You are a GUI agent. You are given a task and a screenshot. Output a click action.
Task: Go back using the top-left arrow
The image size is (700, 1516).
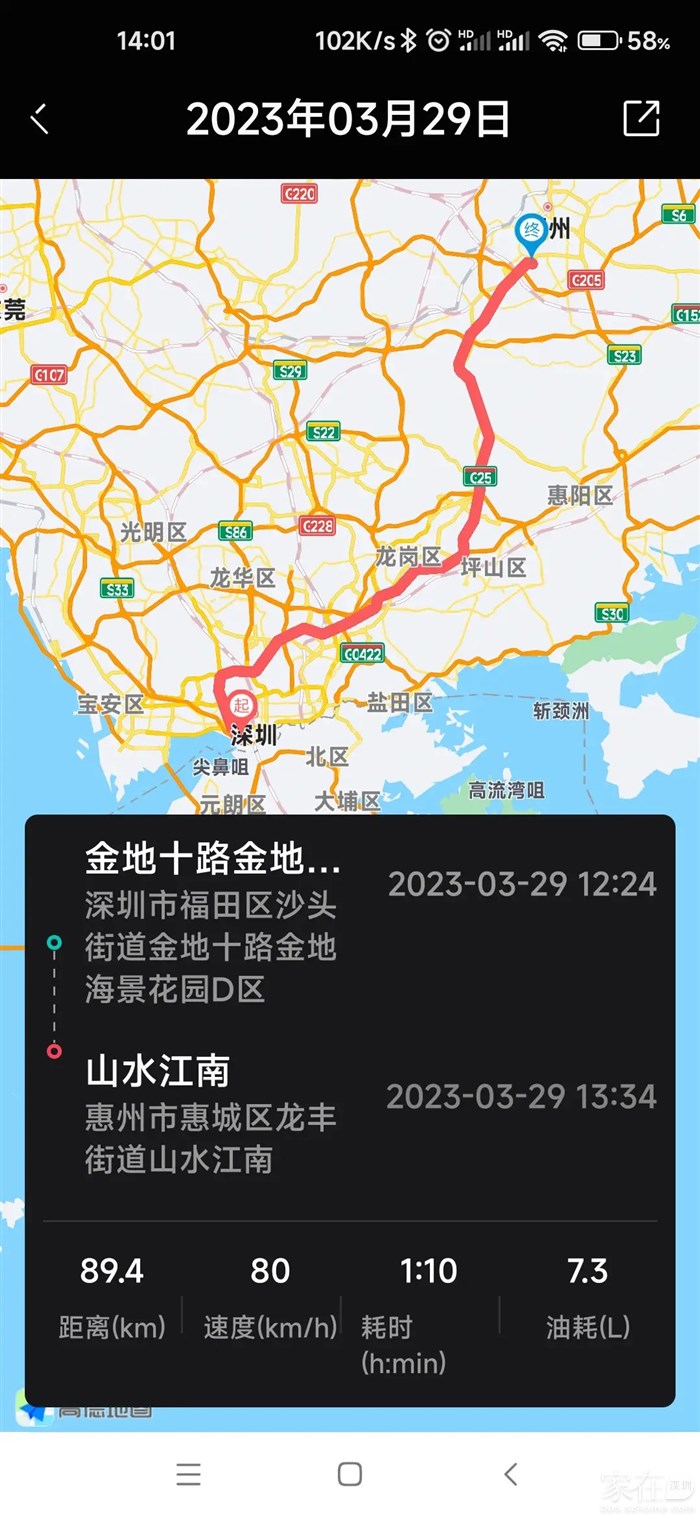pos(39,119)
